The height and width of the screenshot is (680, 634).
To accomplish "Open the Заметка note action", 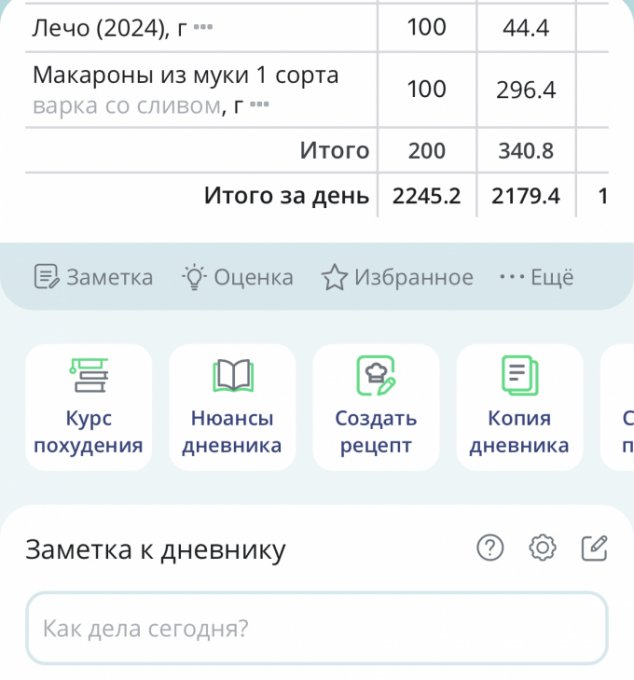I will pos(94,277).
